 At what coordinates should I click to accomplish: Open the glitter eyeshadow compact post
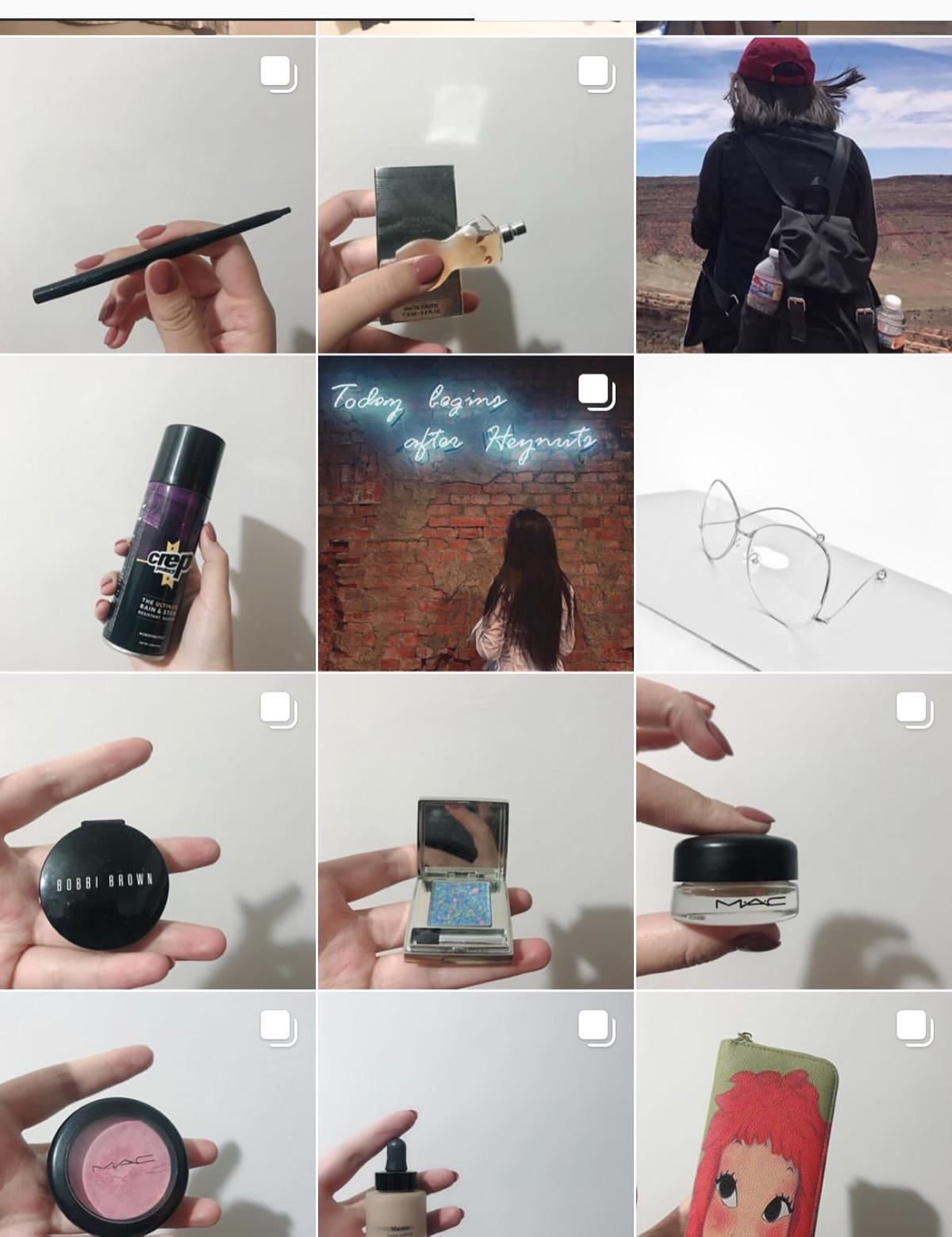(475, 831)
